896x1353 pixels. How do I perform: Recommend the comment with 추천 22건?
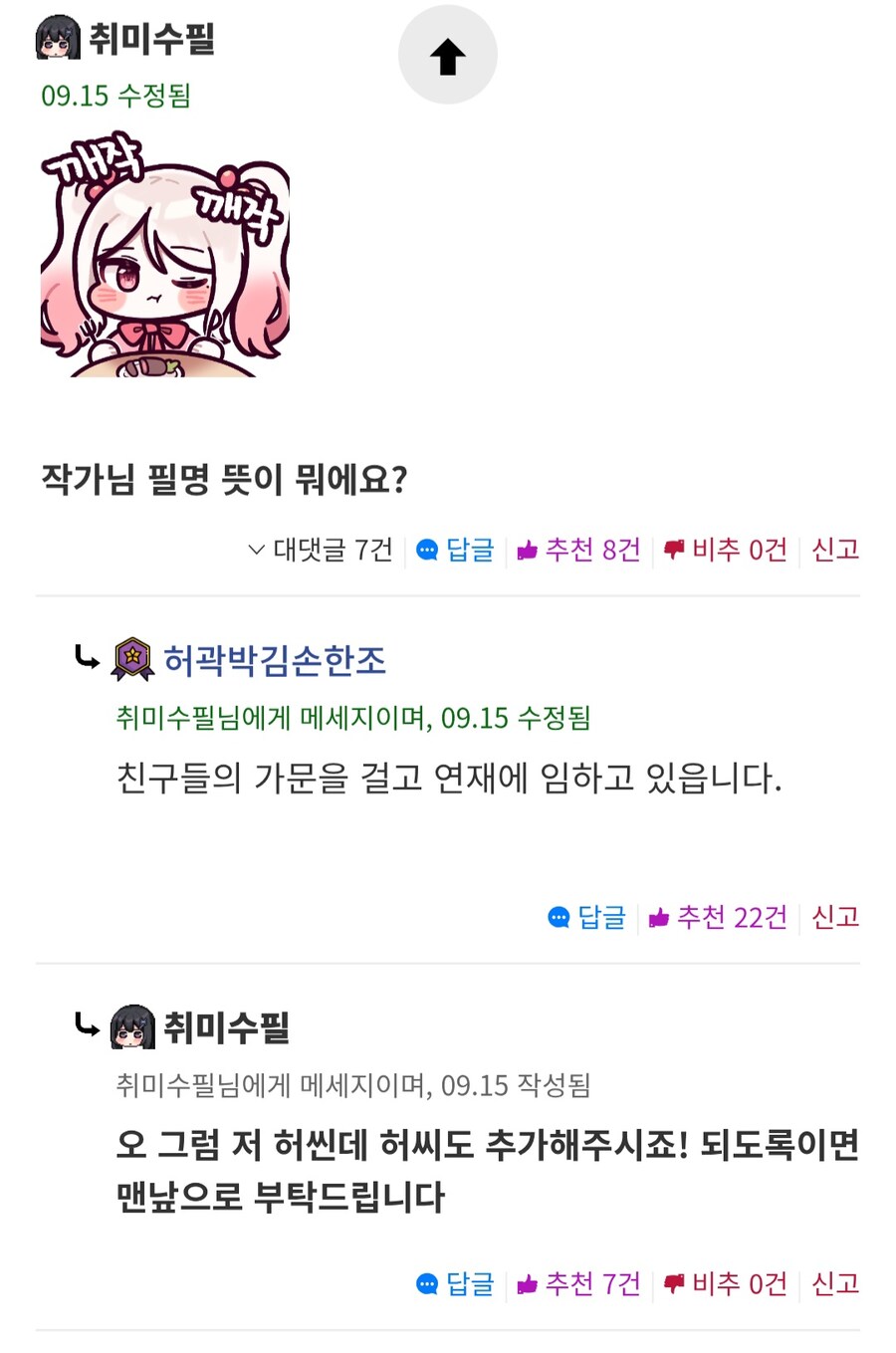pos(718,917)
